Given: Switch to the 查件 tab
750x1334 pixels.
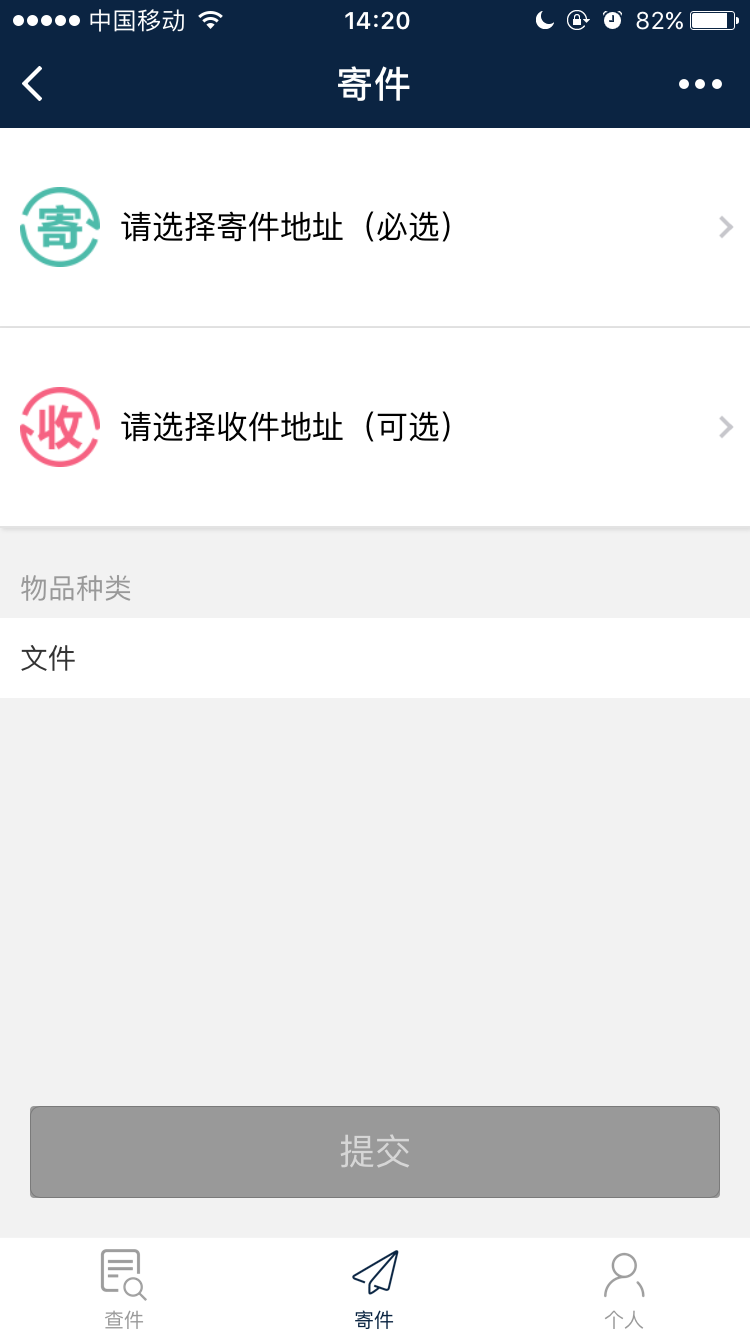Looking at the screenshot, I should 124,1288.
